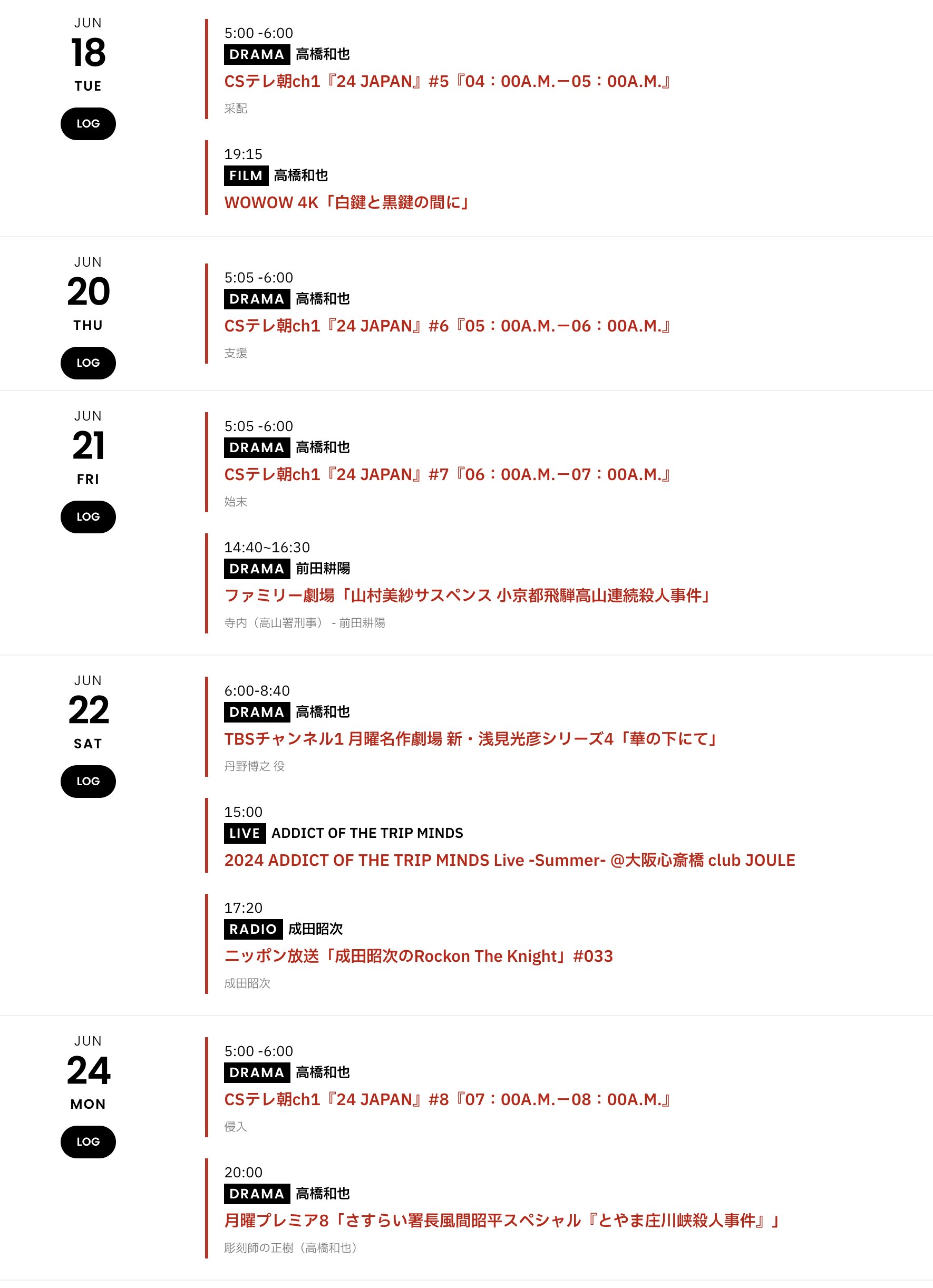Viewport: 933px width, 1288px height.
Task: Open 24 JAPAN #7 episode link
Action: (448, 475)
